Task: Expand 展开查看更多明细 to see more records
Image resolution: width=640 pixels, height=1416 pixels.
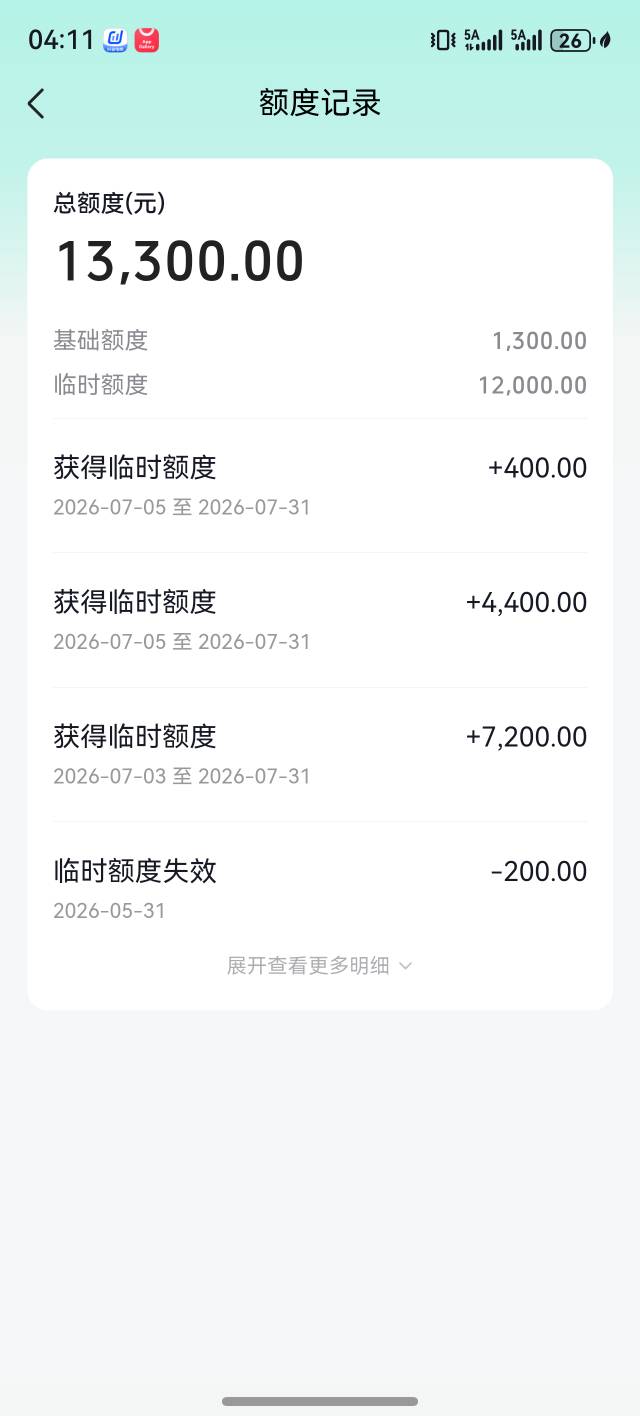Action: point(320,966)
